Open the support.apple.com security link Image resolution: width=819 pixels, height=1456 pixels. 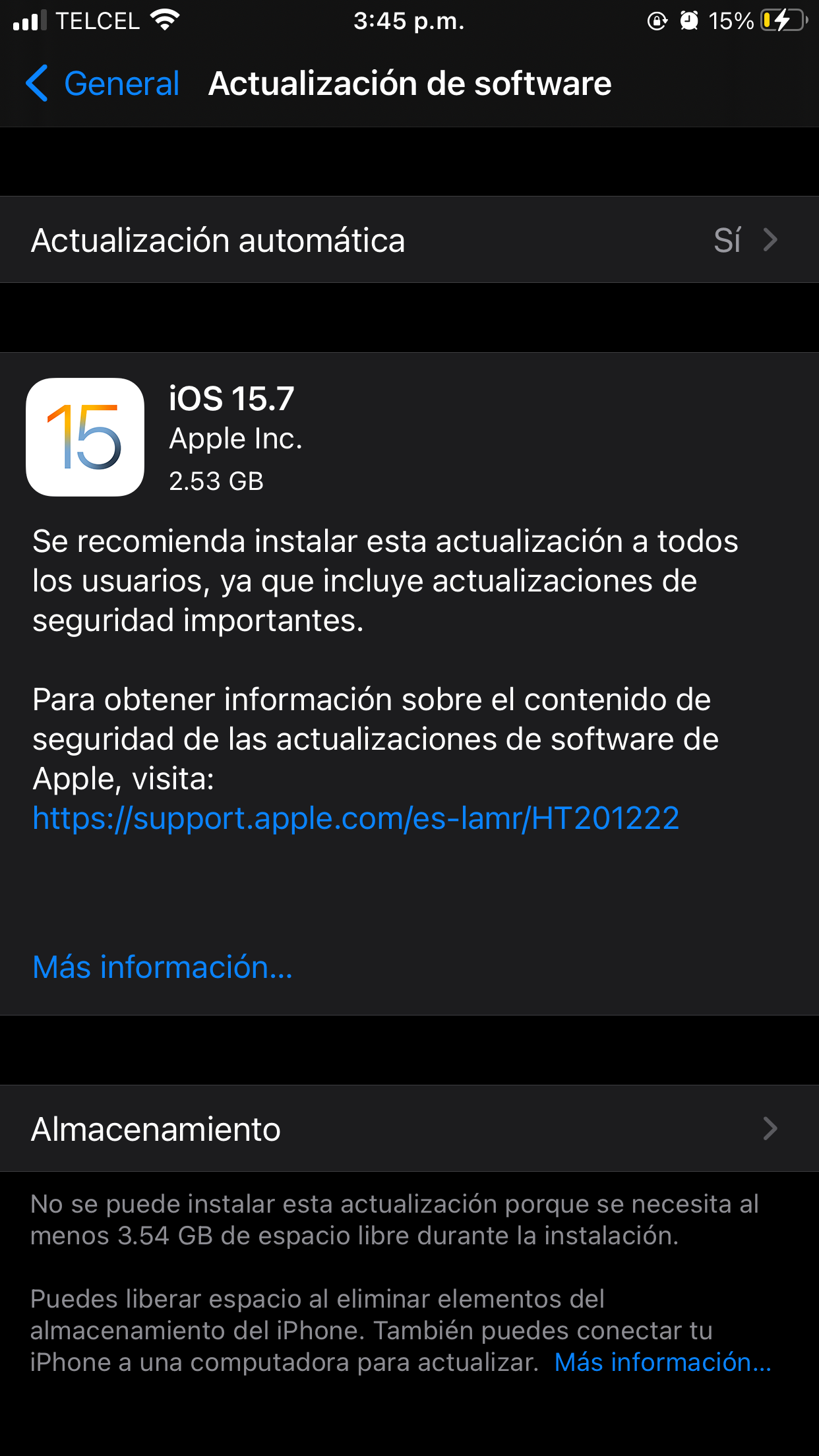(x=355, y=818)
